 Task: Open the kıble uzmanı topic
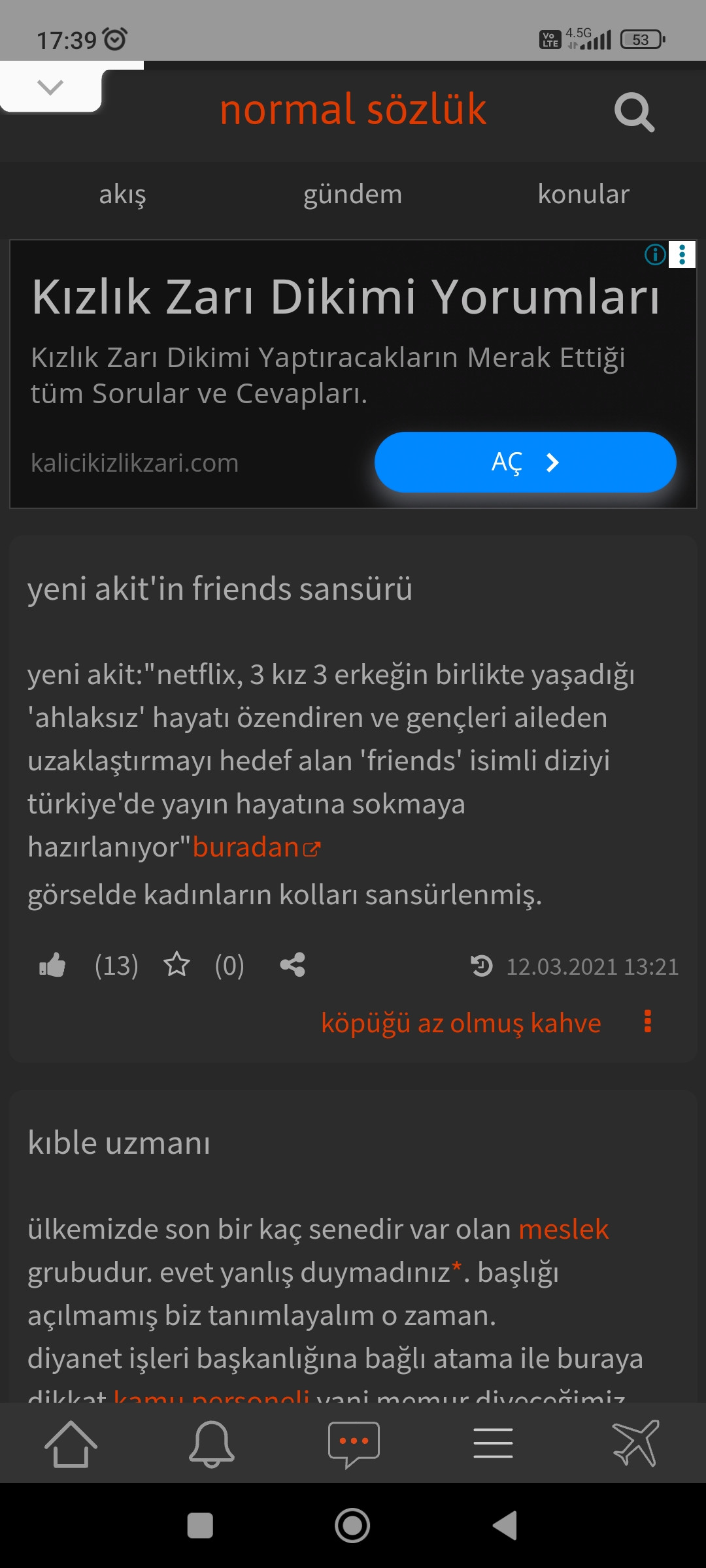[119, 1143]
